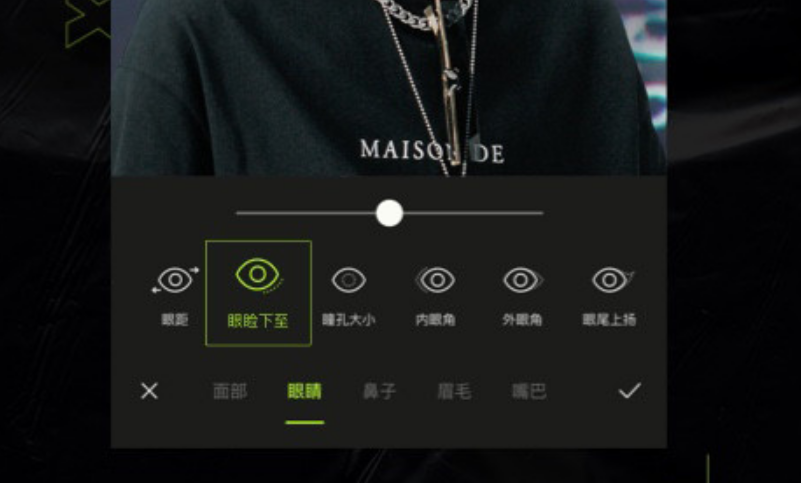Pick the 外眼角 outer eye corner option
The width and height of the screenshot is (801, 483).
pyautogui.click(x=522, y=292)
